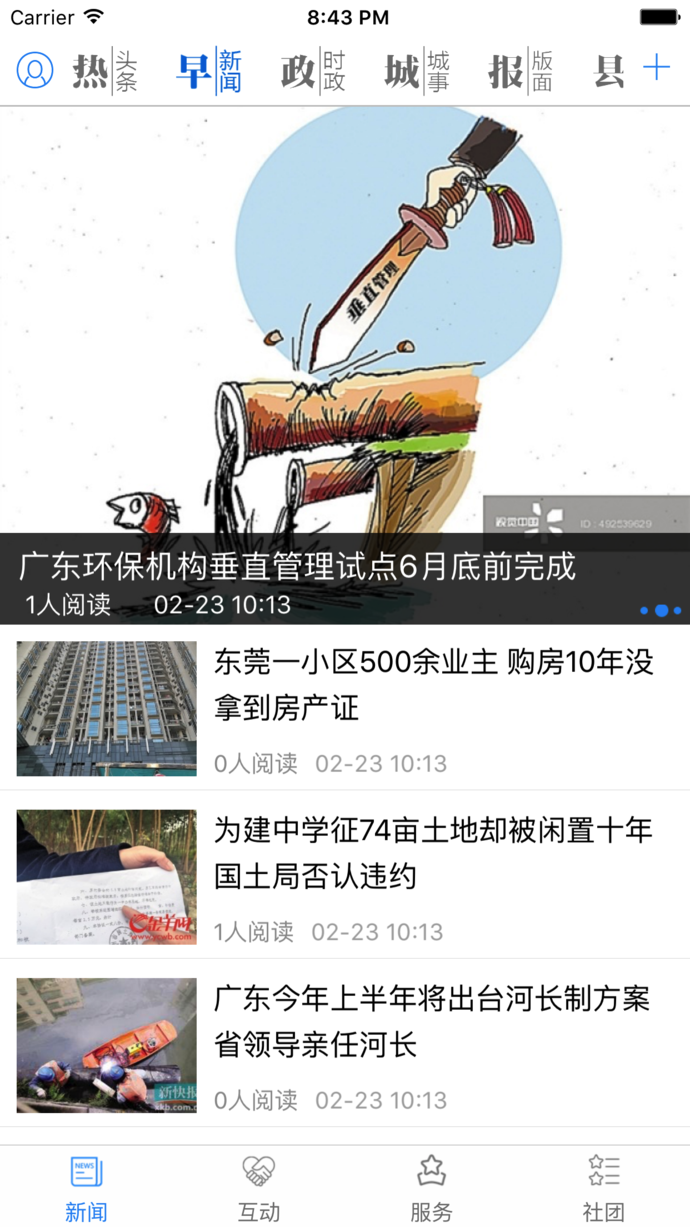
Task: Open the 广东今年上半年将出台河长制方案 article
Action: coord(345,1044)
